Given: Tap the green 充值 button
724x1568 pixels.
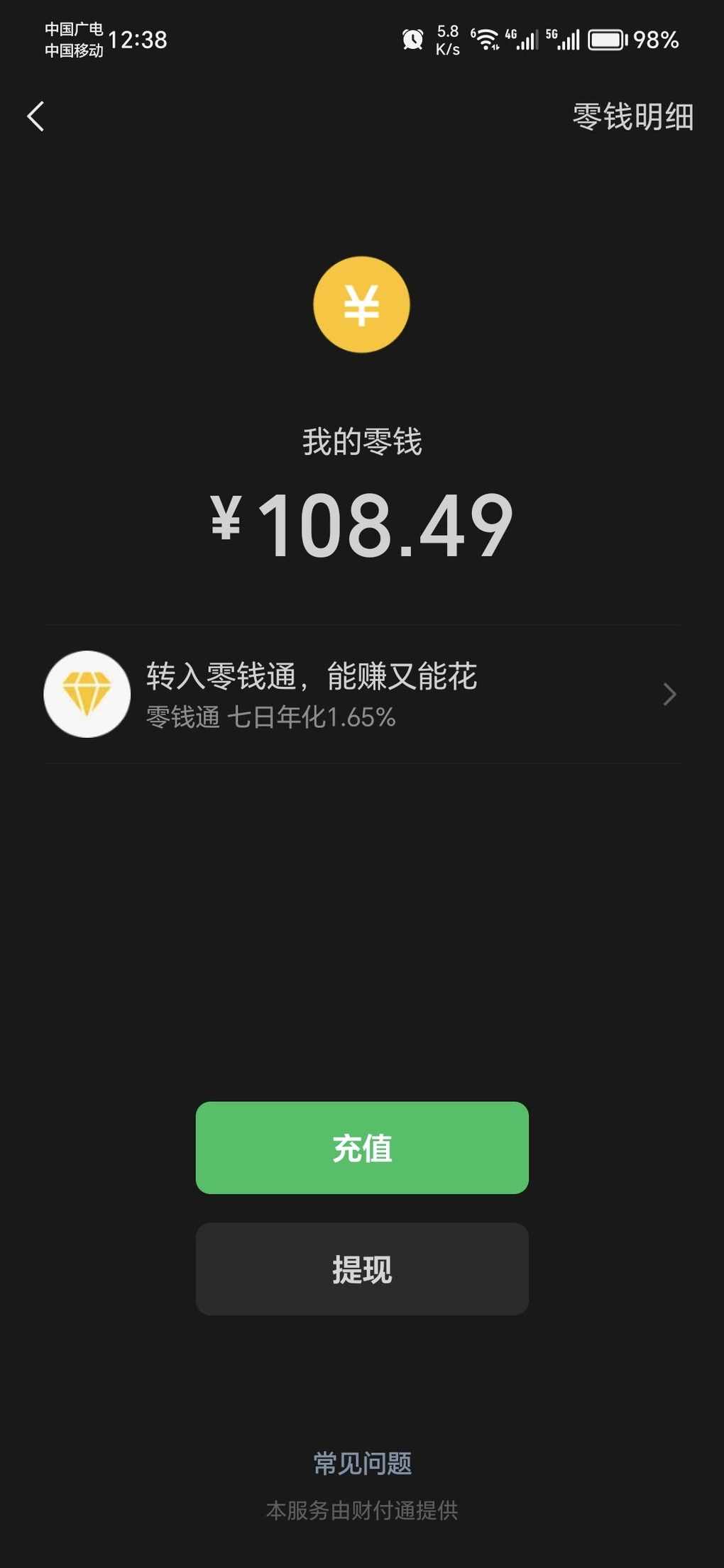Looking at the screenshot, I should click(x=362, y=1148).
